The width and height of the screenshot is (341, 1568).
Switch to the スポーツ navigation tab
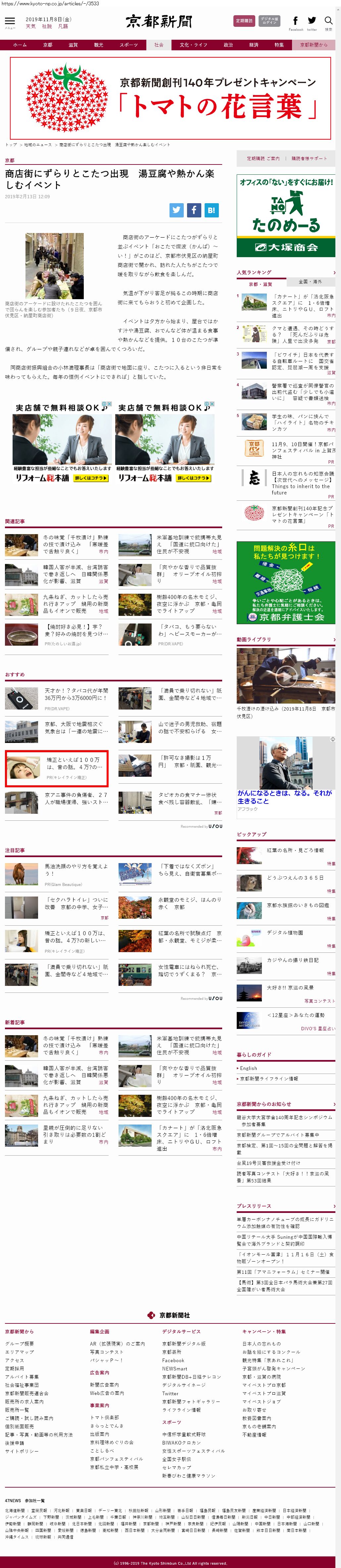pyautogui.click(x=128, y=45)
